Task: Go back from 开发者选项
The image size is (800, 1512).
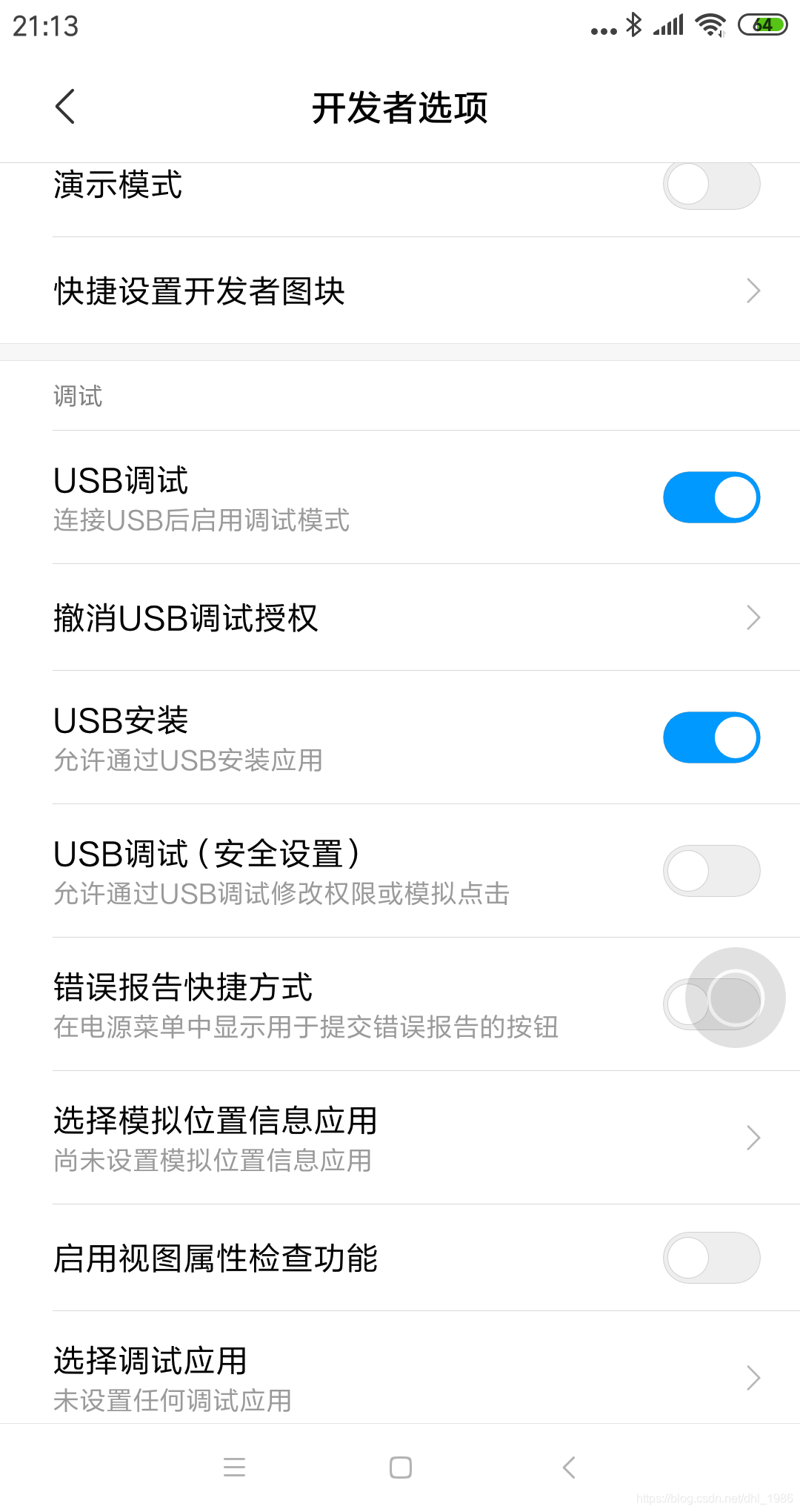Action: (65, 107)
